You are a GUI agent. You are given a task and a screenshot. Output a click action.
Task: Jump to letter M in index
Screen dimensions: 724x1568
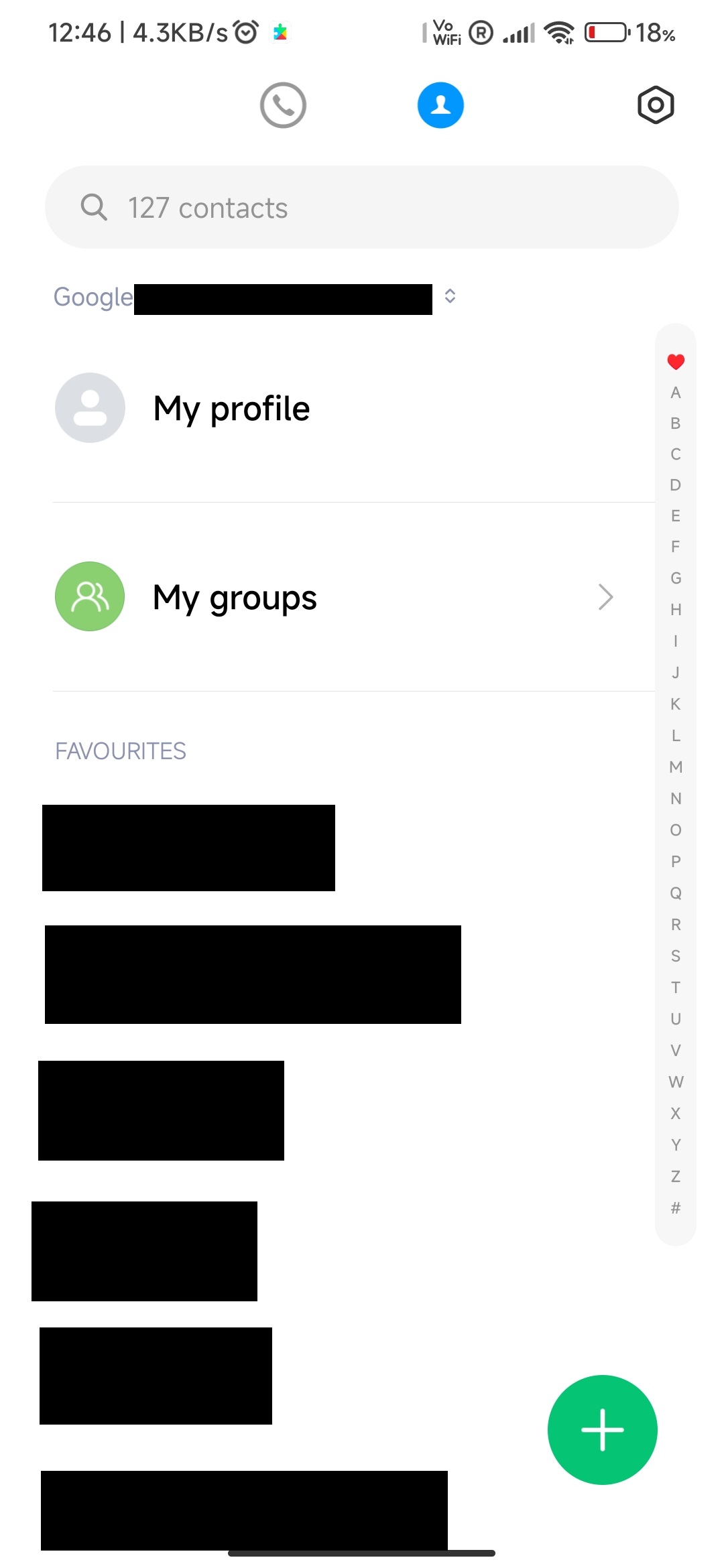pos(676,767)
